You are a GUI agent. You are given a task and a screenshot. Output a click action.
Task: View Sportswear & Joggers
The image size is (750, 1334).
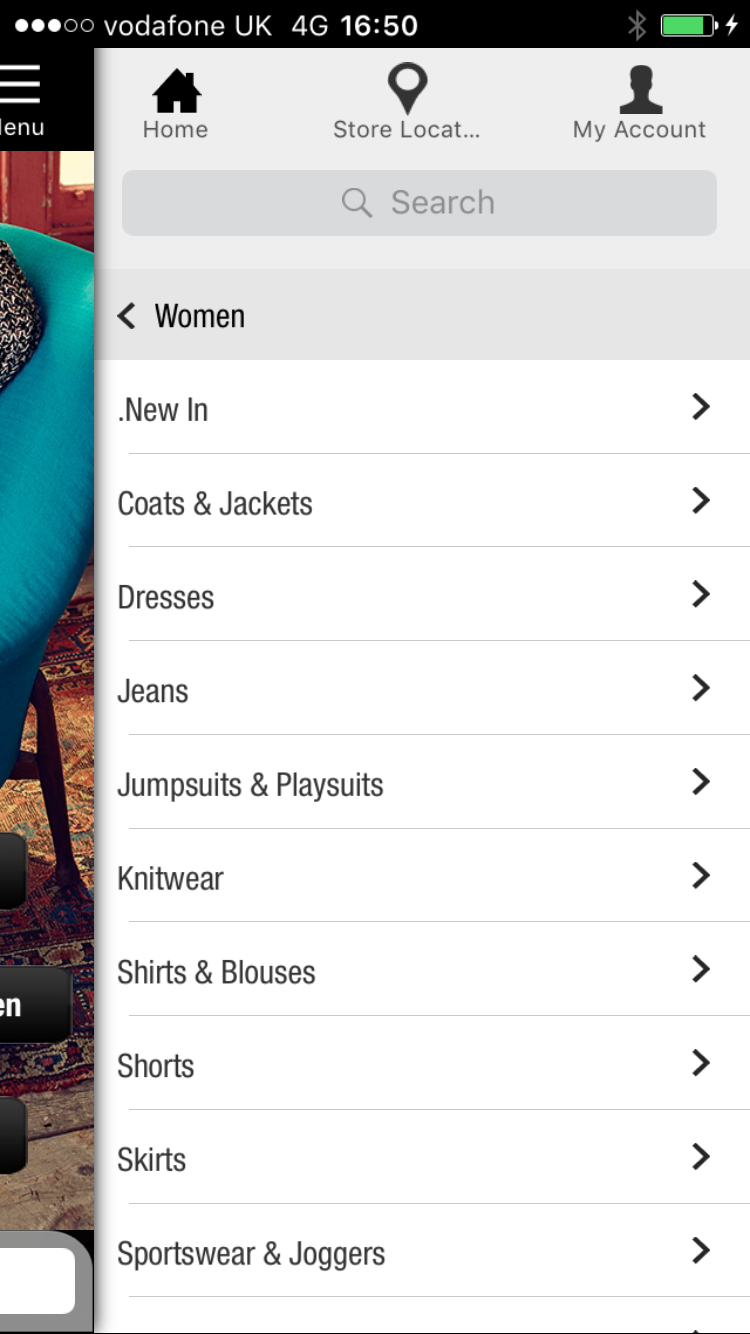coord(420,1253)
